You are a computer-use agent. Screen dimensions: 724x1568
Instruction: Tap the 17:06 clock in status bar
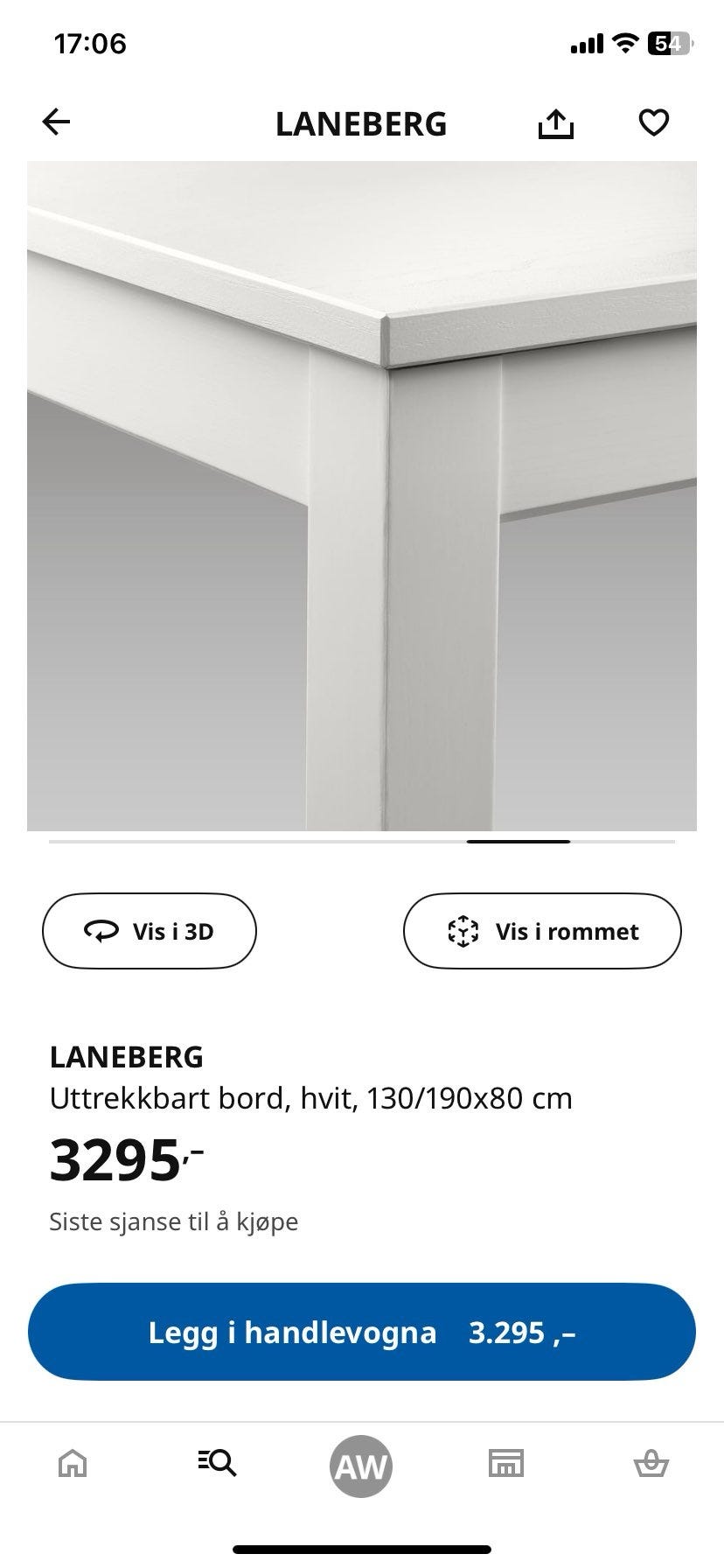point(89,43)
